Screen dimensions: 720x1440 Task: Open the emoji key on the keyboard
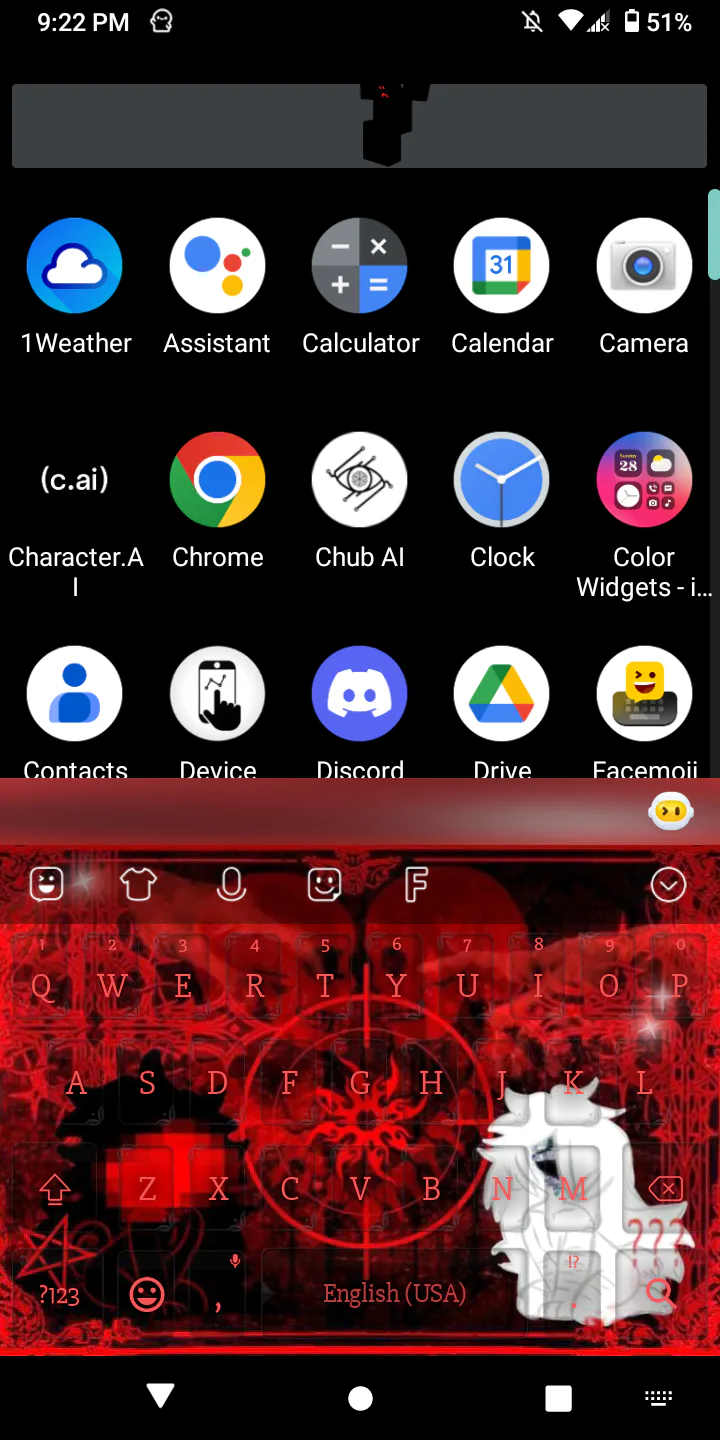pyautogui.click(x=147, y=1295)
